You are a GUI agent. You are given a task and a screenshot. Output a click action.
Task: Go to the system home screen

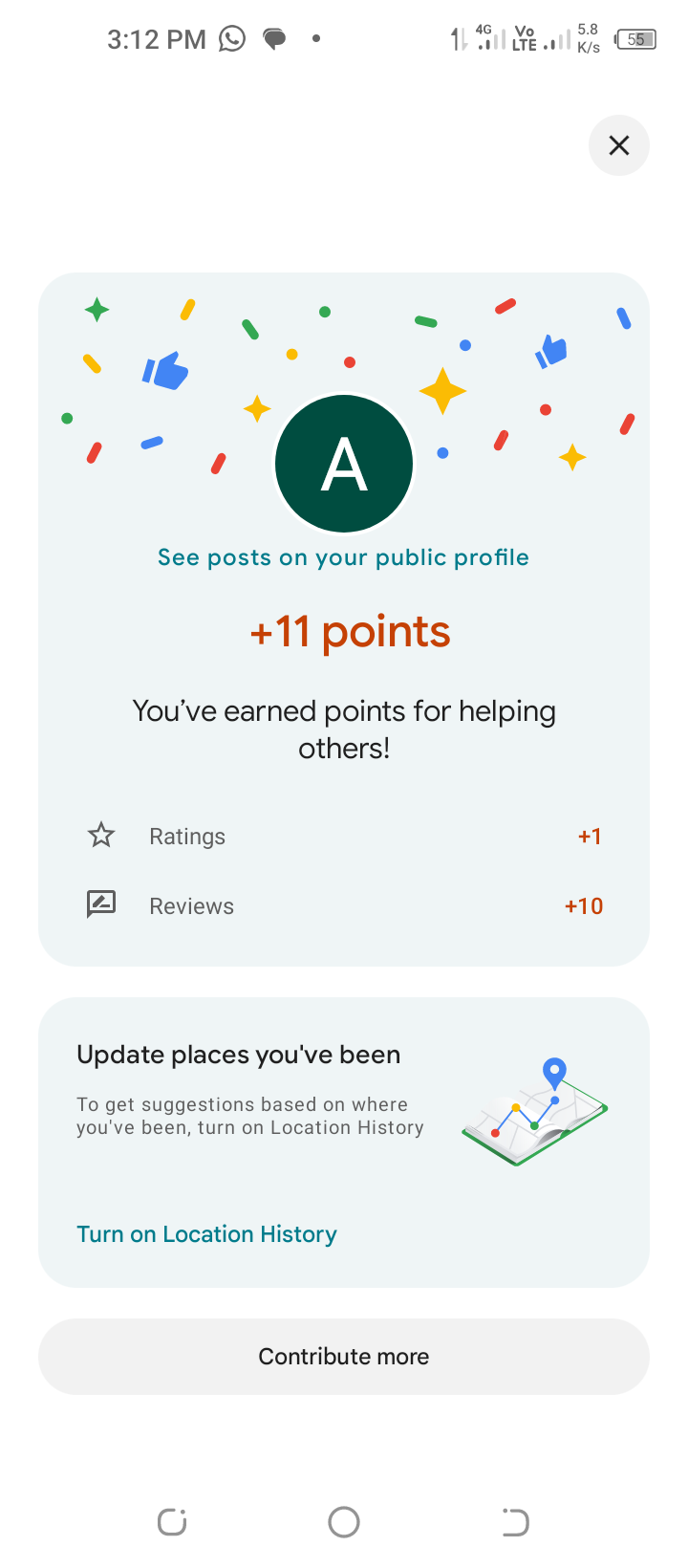344,1522
